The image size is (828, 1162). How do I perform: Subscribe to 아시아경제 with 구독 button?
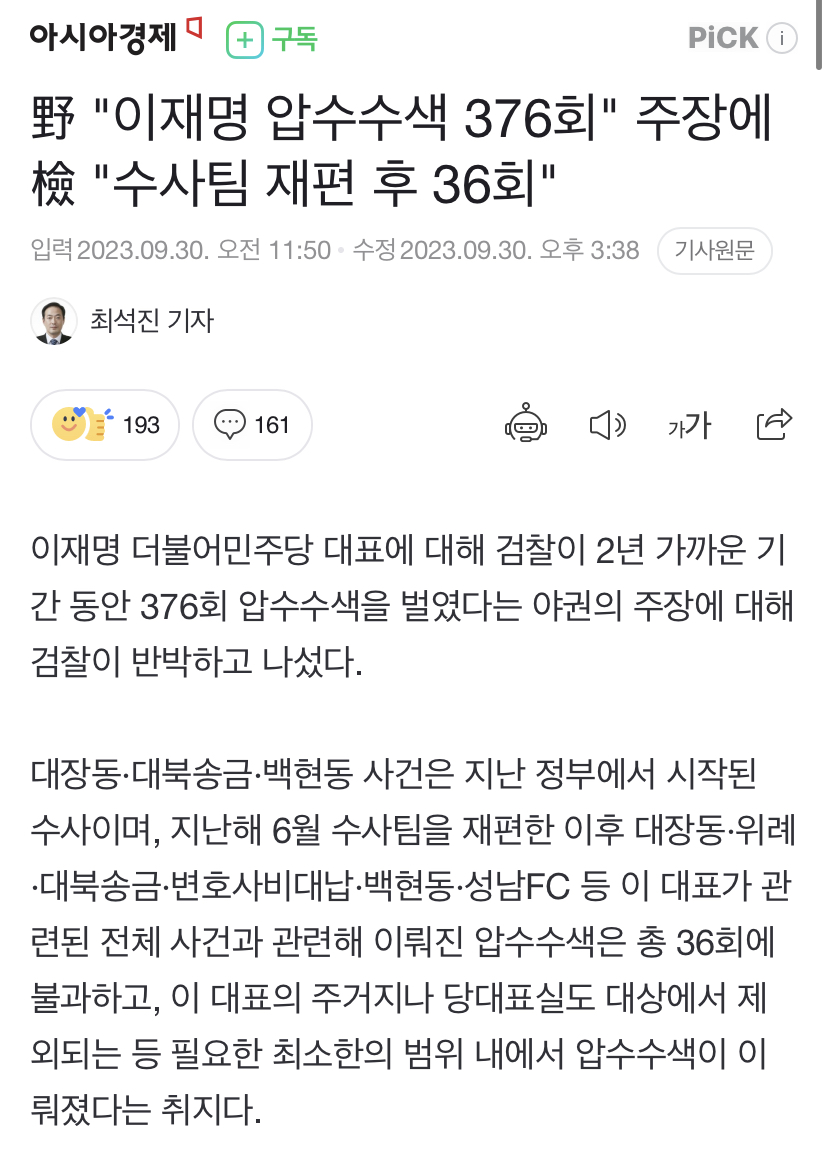(x=272, y=39)
